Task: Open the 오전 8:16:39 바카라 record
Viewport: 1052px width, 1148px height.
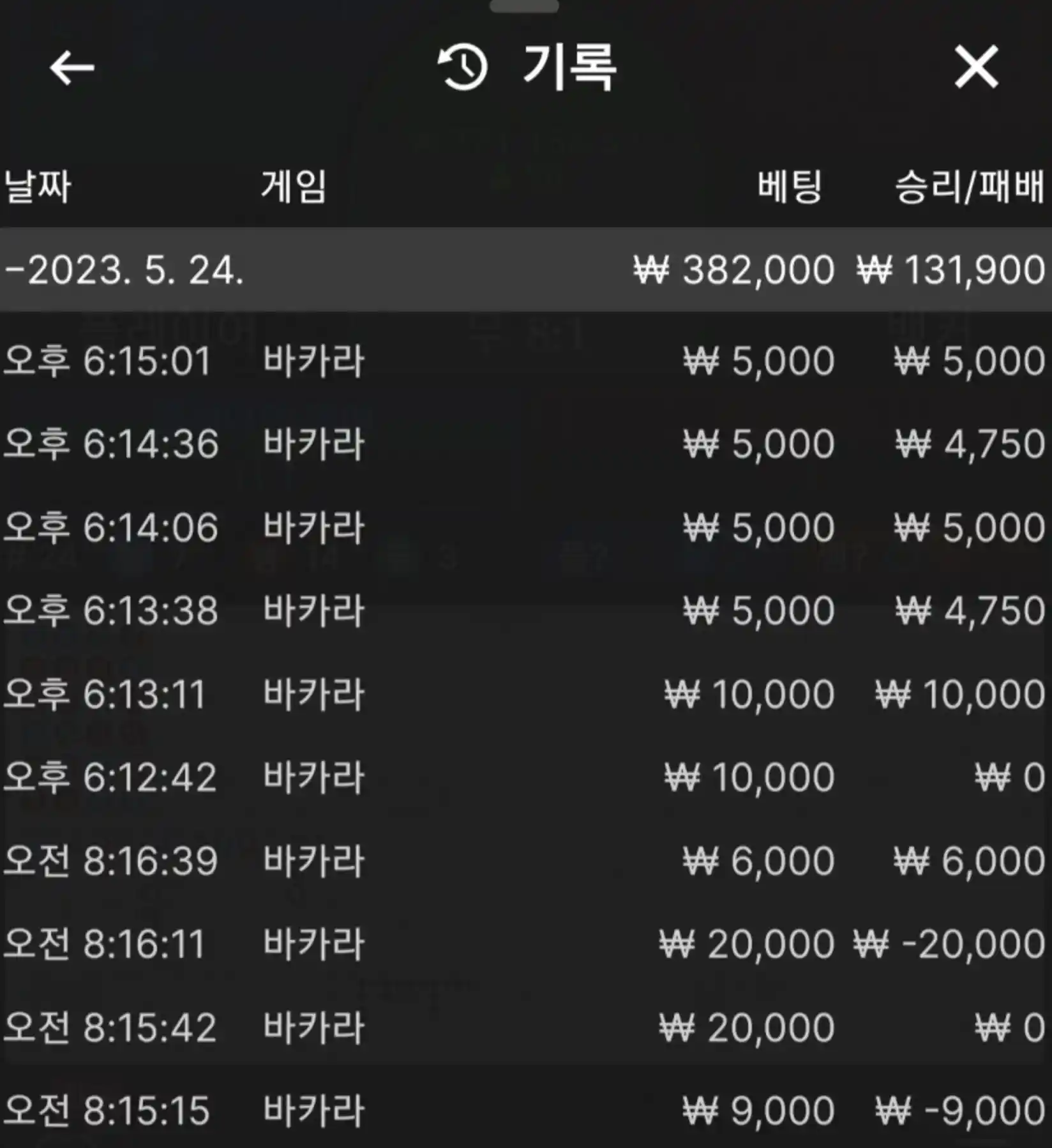Action: (x=523, y=861)
